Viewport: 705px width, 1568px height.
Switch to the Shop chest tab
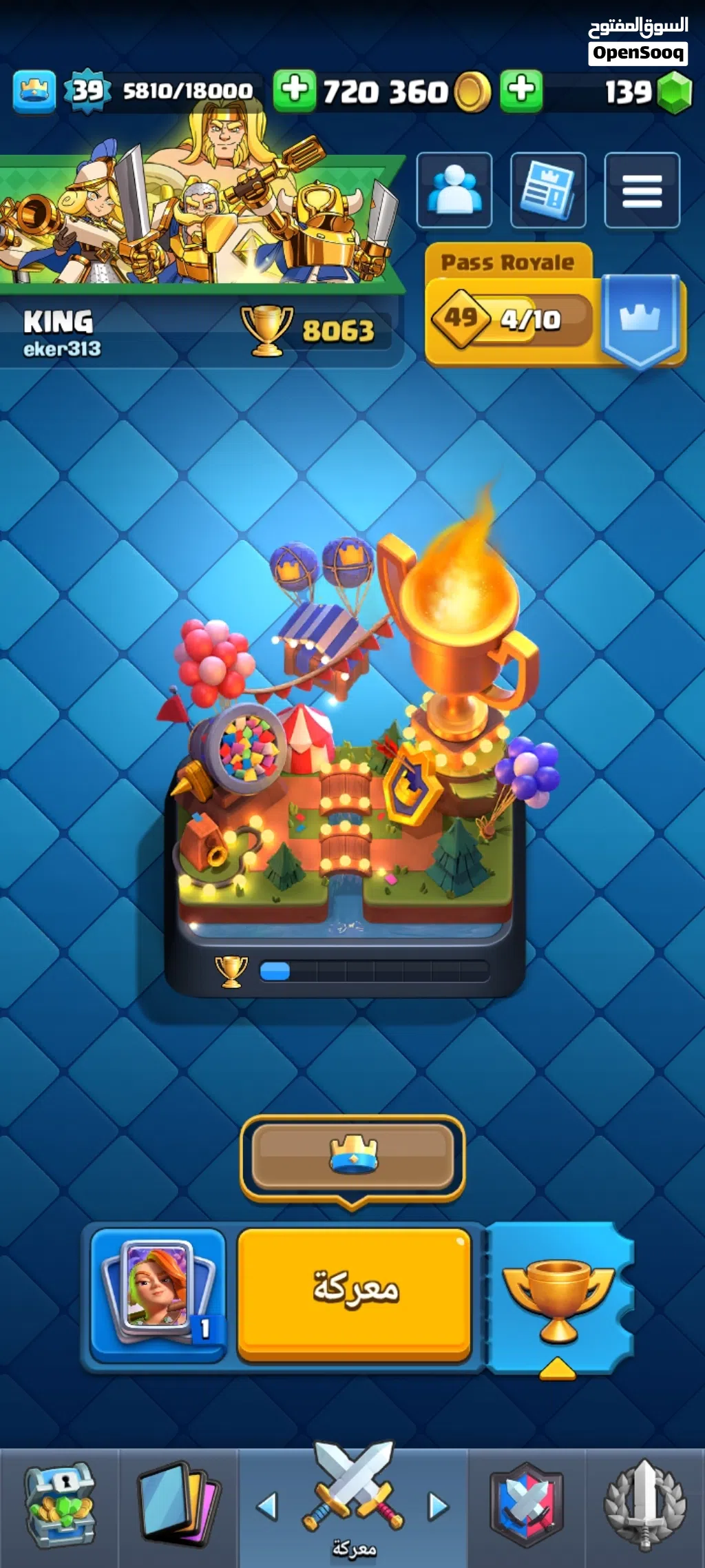coord(59,1505)
